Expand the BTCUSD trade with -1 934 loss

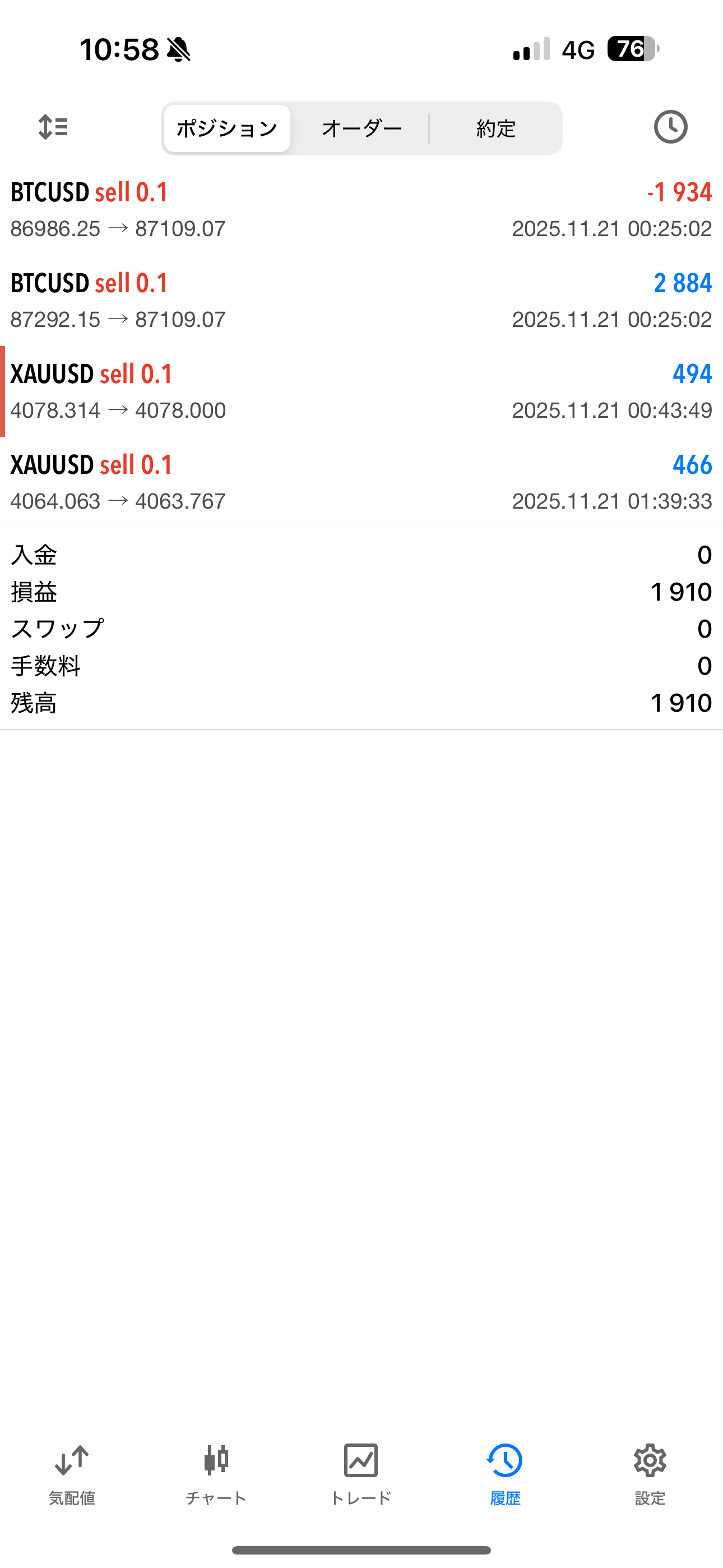pos(361,209)
